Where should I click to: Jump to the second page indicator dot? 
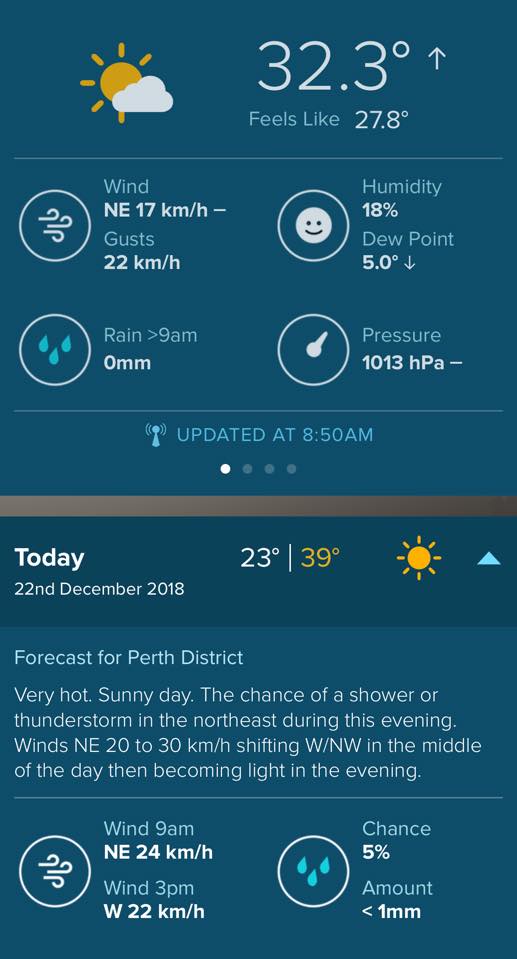point(247,469)
